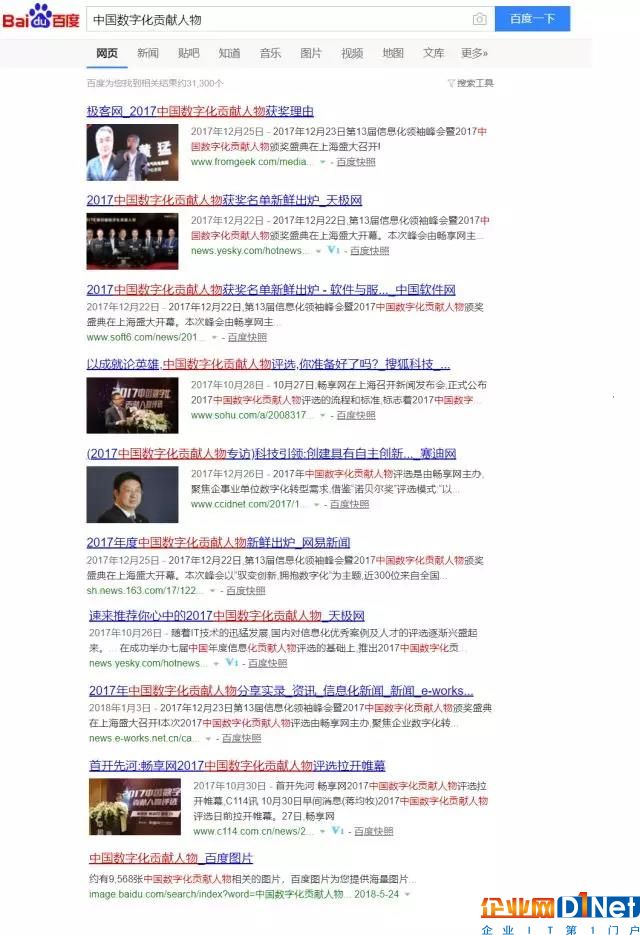
Task: Switch to the 地图 tab
Action: 393,53
